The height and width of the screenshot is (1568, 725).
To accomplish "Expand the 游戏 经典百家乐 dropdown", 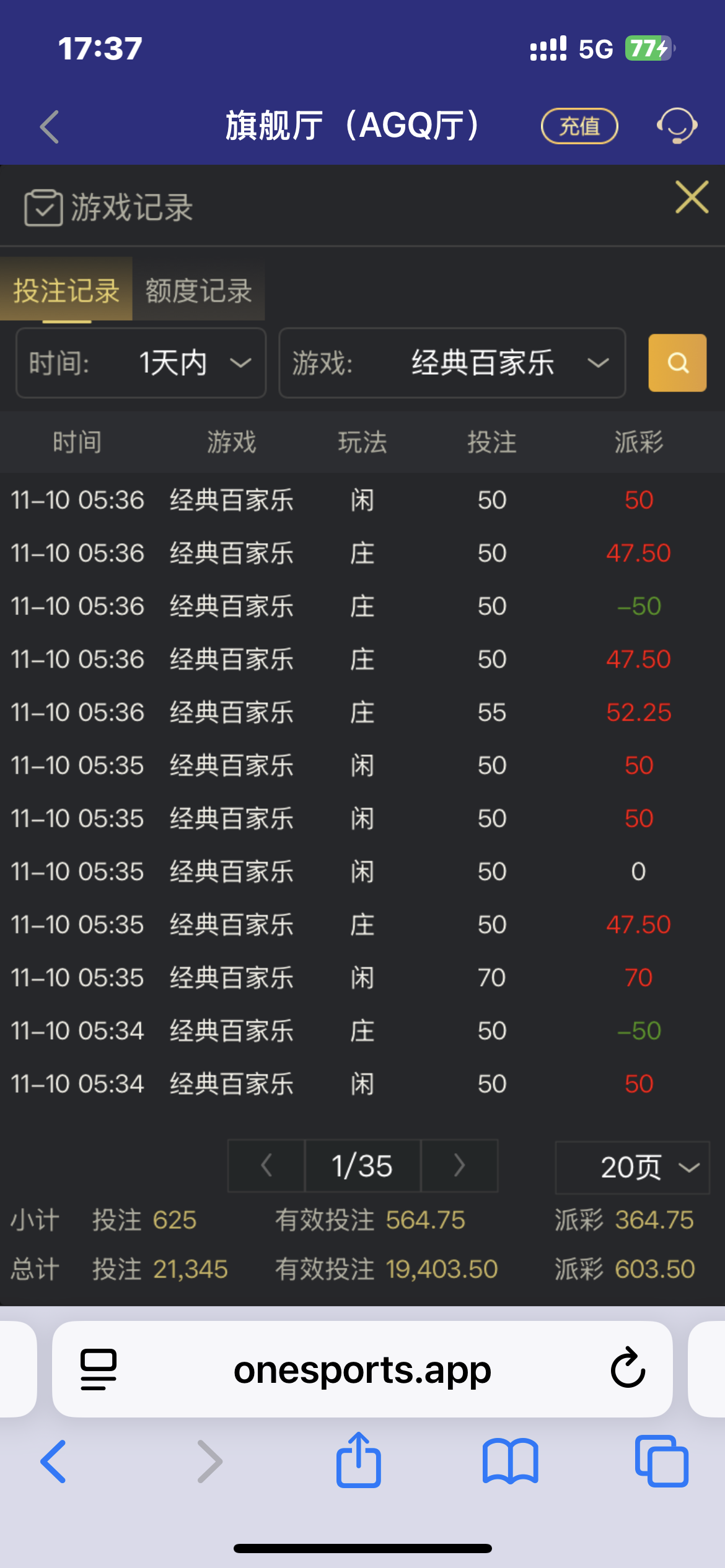I will click(x=452, y=363).
